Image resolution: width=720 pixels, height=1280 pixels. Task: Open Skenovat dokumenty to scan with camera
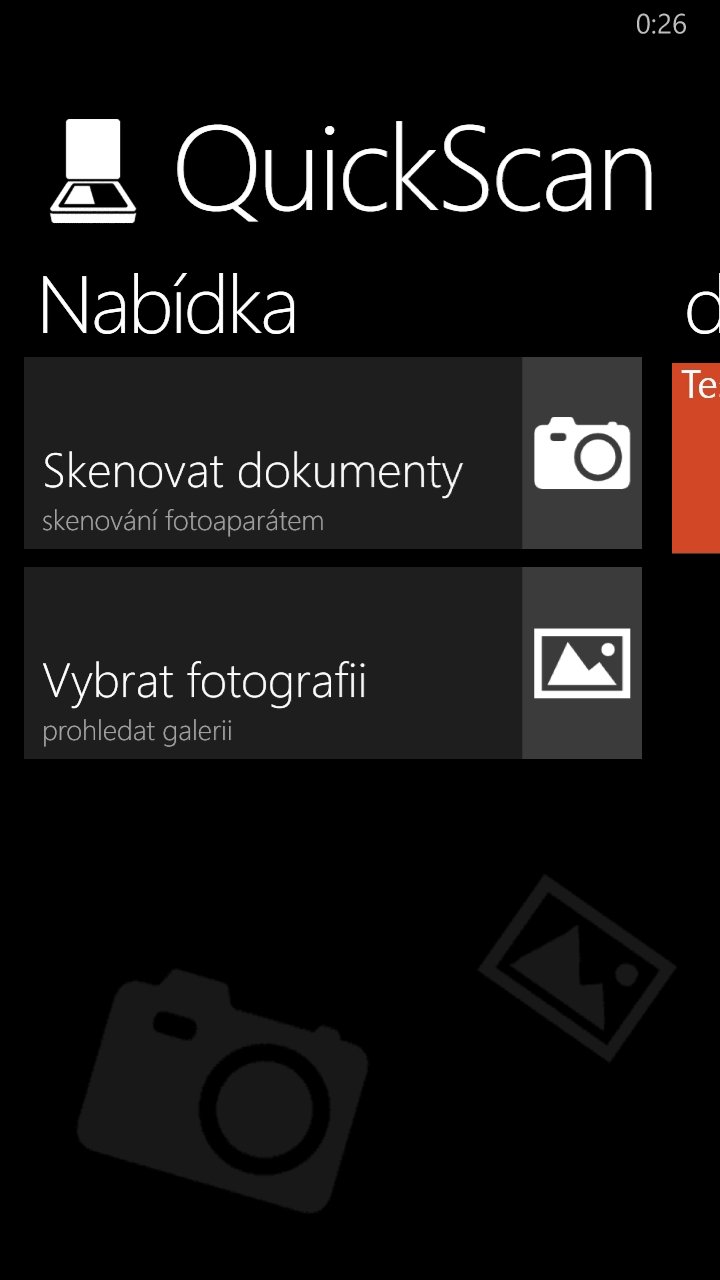coord(333,453)
